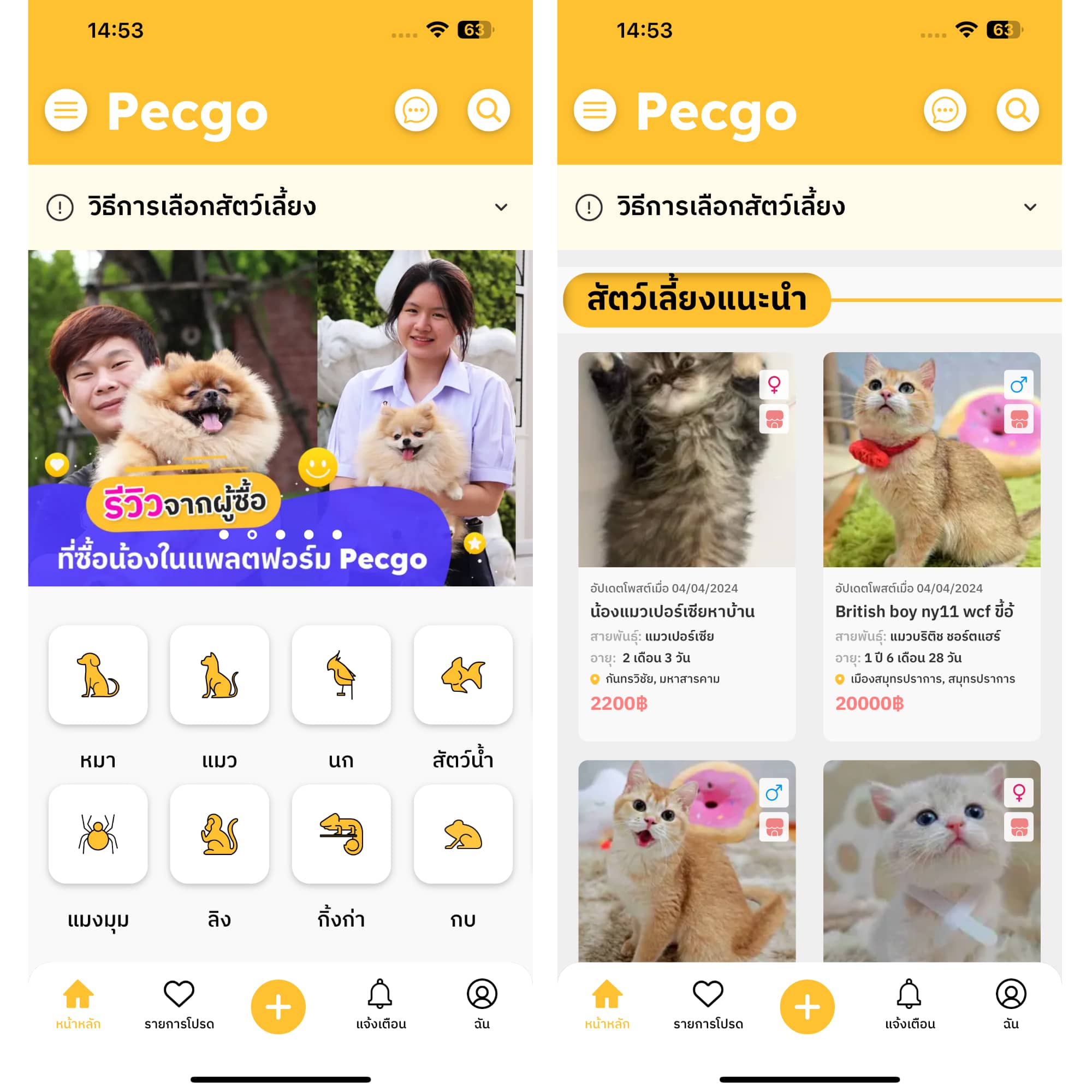Open the สัตว์น้ำ aquatic pets category
Image resolution: width=1092 pixels, height=1092 pixels.
tap(463, 675)
